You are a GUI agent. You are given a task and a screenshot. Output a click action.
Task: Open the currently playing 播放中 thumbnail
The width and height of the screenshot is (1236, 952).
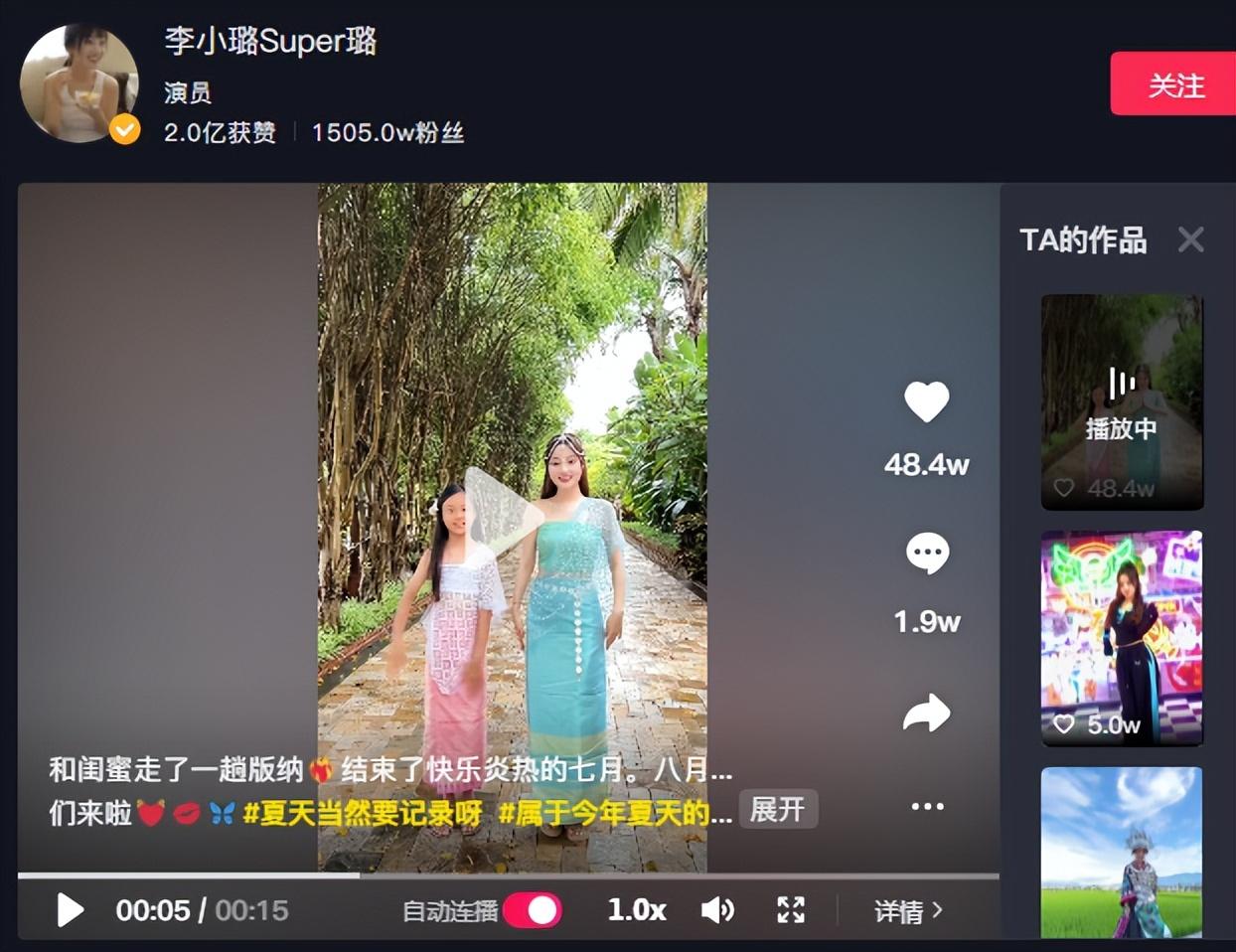[x=1122, y=401]
